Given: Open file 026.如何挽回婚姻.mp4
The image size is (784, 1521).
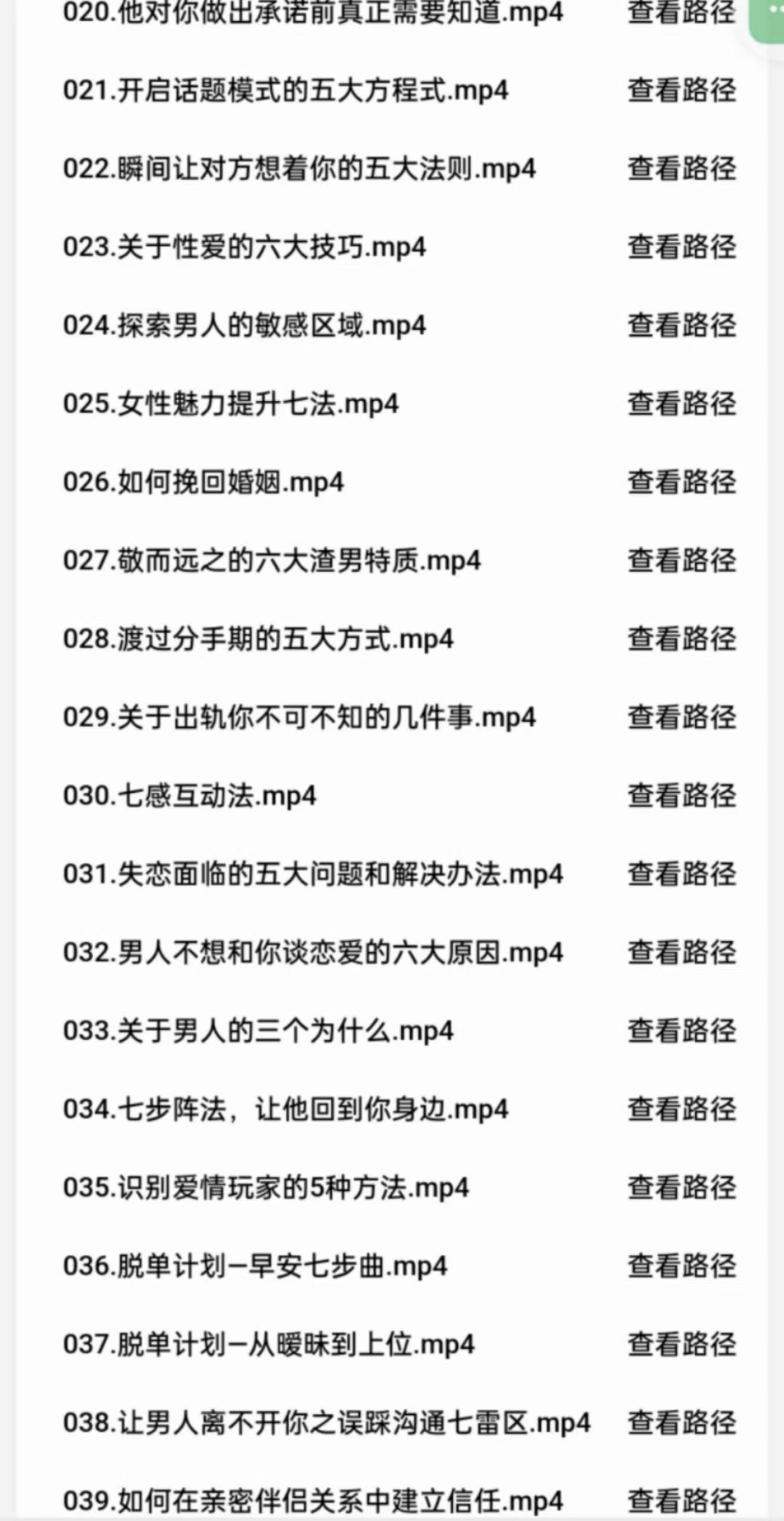Looking at the screenshot, I should (x=203, y=482).
